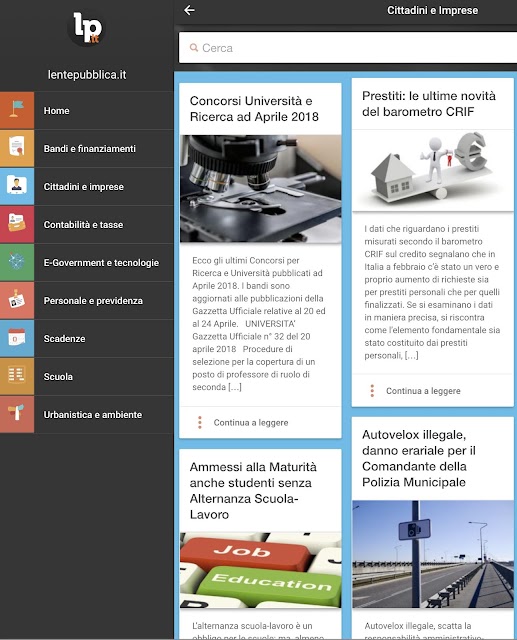The image size is (517, 640).
Task: Open Home in the side menu
Action: (87, 111)
